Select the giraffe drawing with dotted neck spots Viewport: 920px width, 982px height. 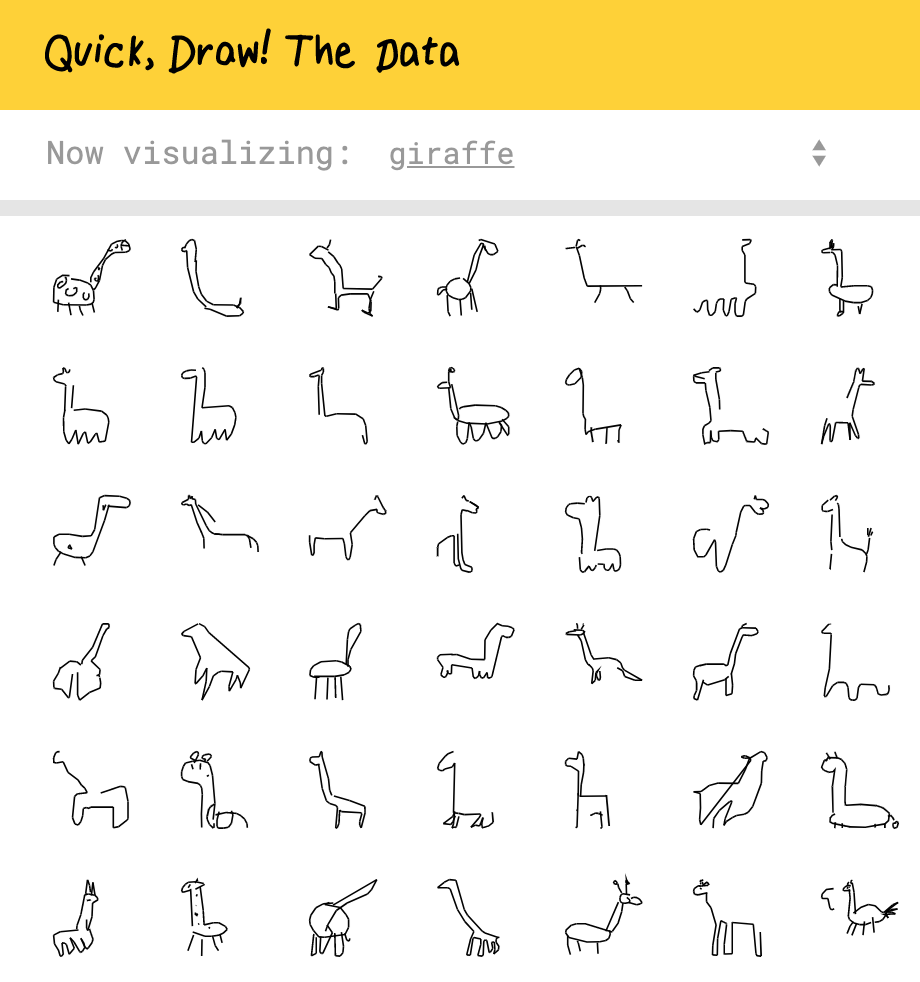click(x=203, y=916)
